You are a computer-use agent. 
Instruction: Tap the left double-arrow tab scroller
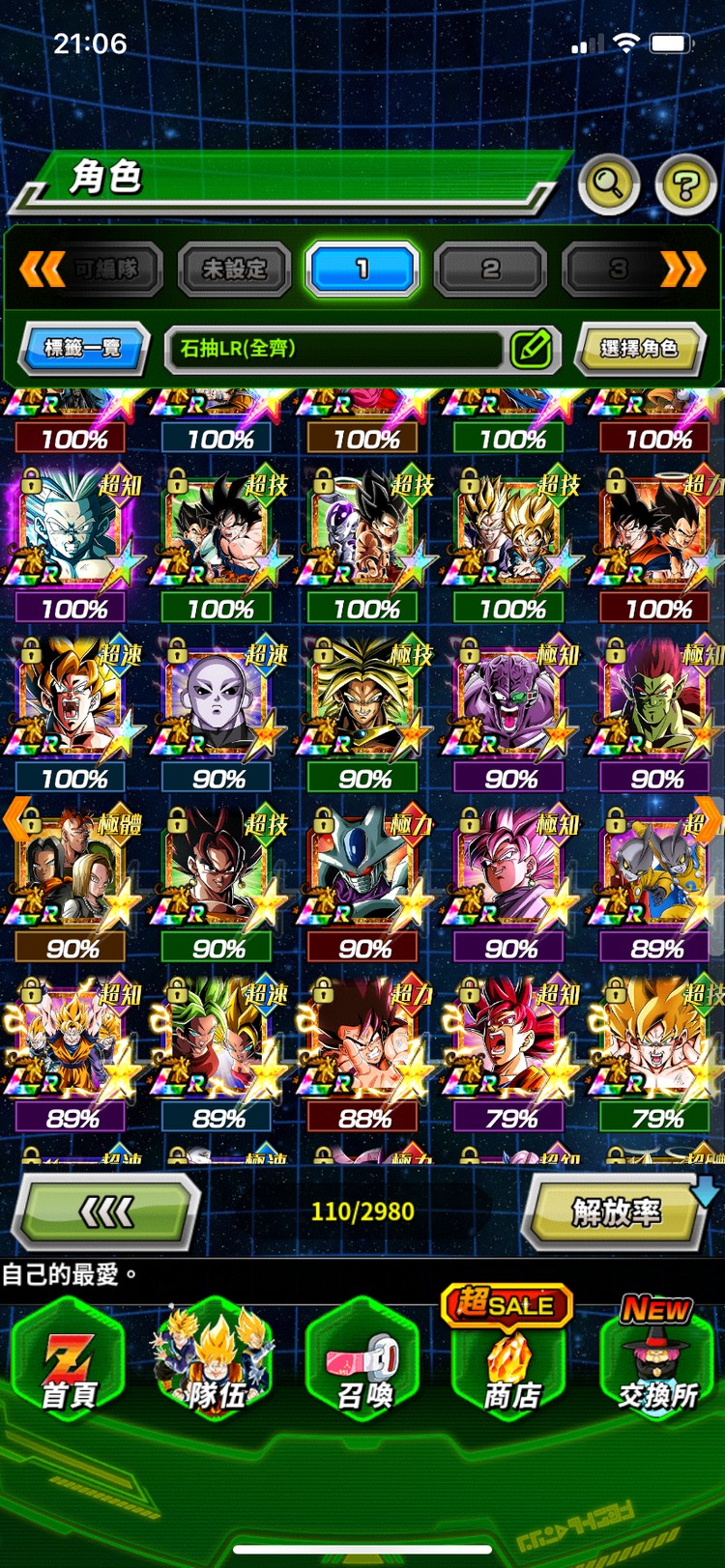click(42, 270)
